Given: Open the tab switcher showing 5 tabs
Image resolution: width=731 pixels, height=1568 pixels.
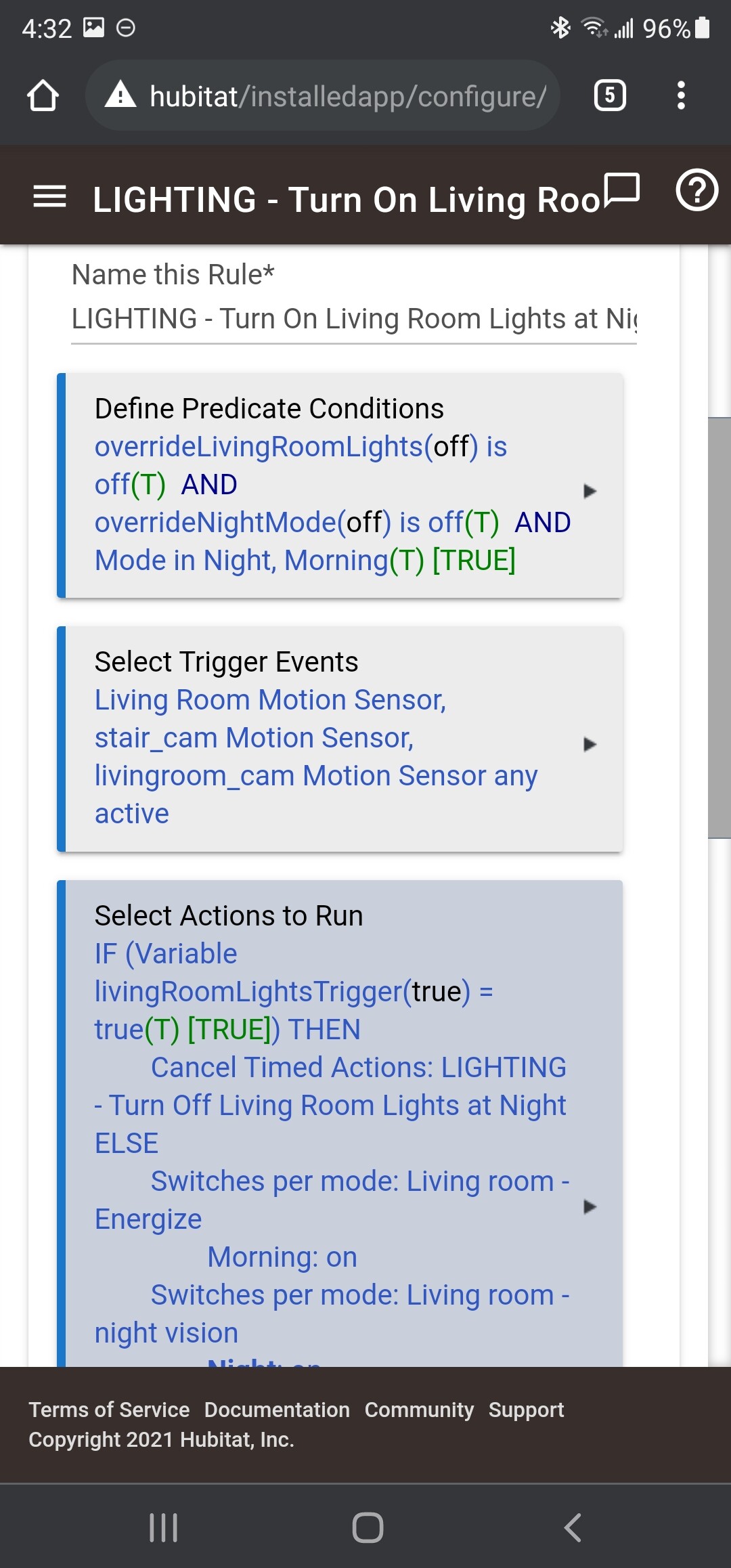Looking at the screenshot, I should (x=609, y=95).
